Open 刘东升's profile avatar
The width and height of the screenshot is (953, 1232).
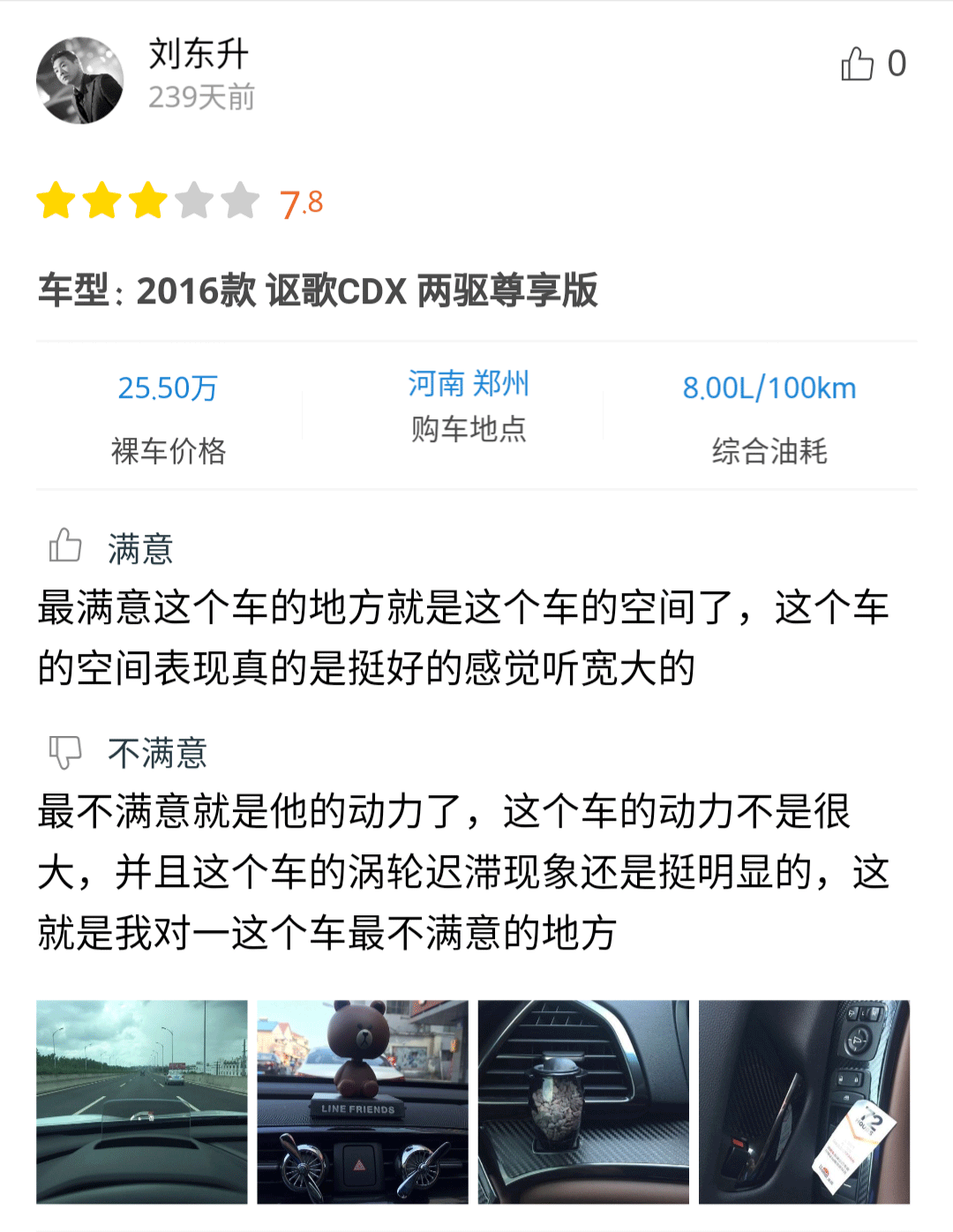[80, 80]
